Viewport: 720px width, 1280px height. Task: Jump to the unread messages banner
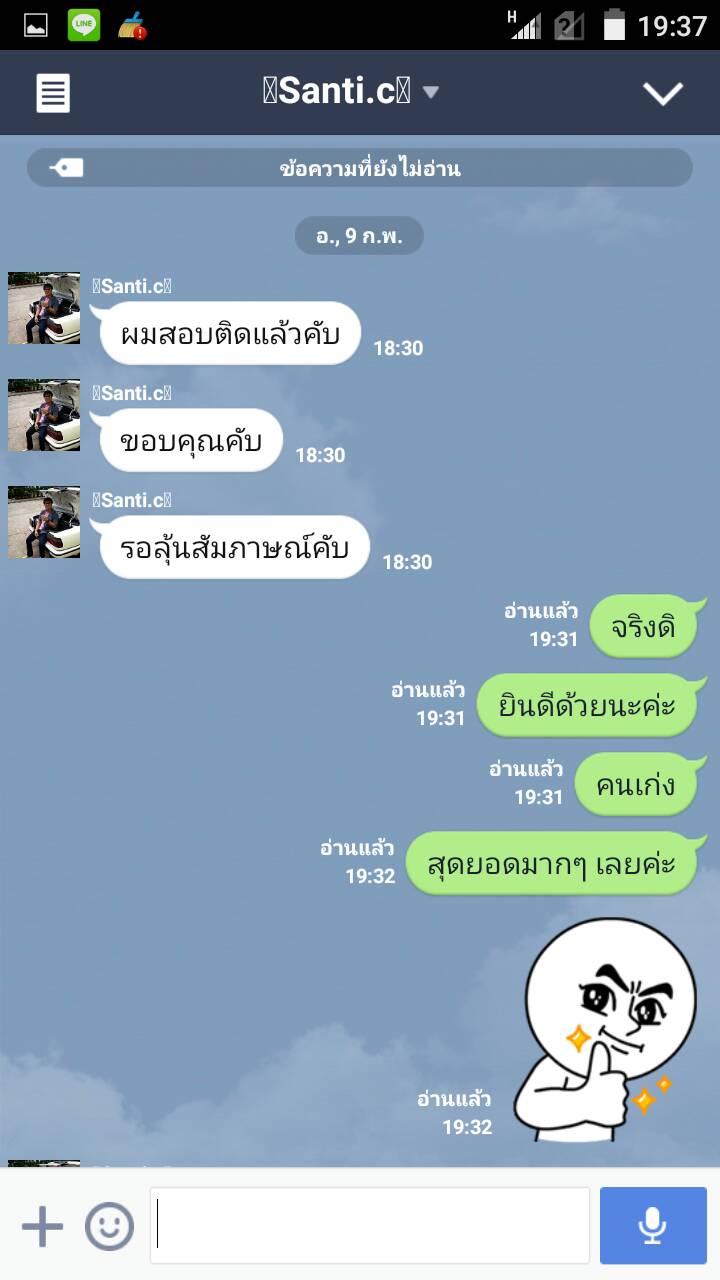360,168
